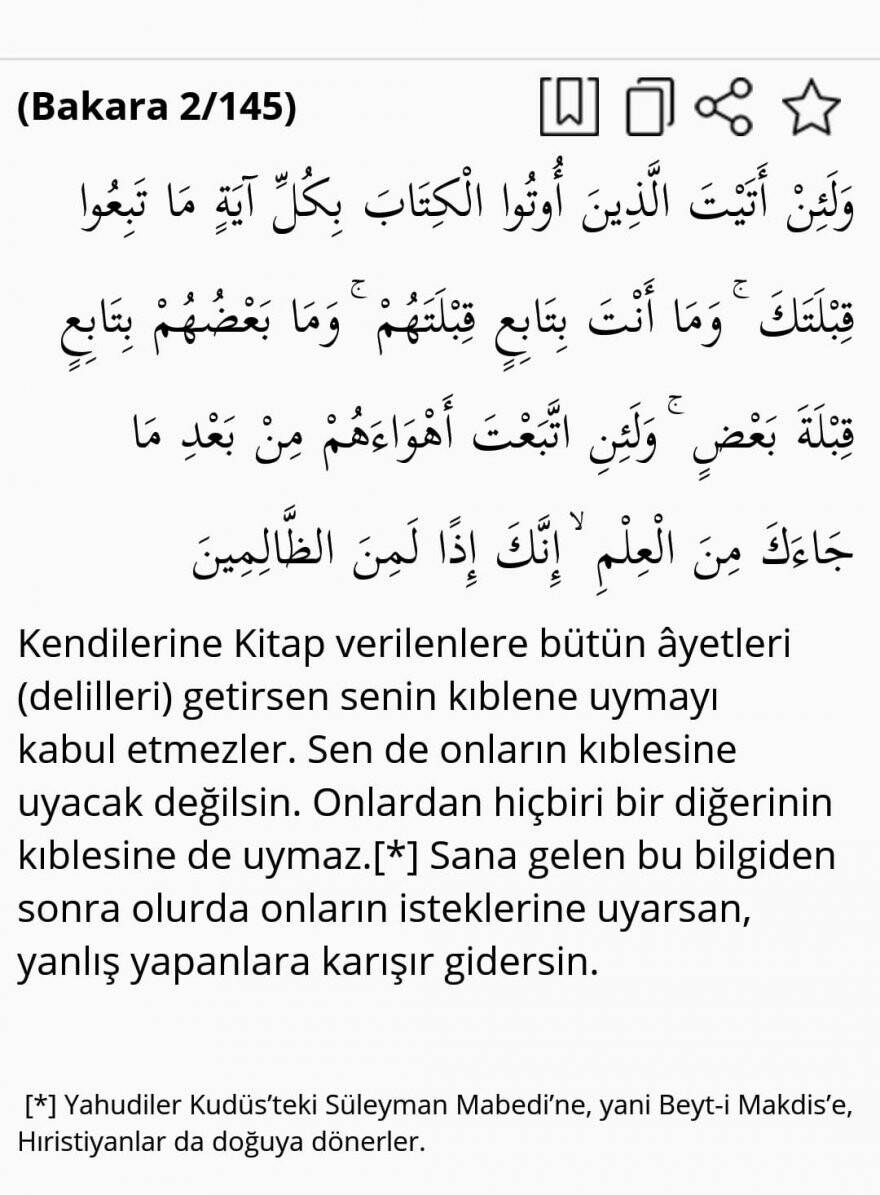880x1195 pixels.
Task: Copy the Bakara 2/145 verse text
Action: (x=649, y=107)
